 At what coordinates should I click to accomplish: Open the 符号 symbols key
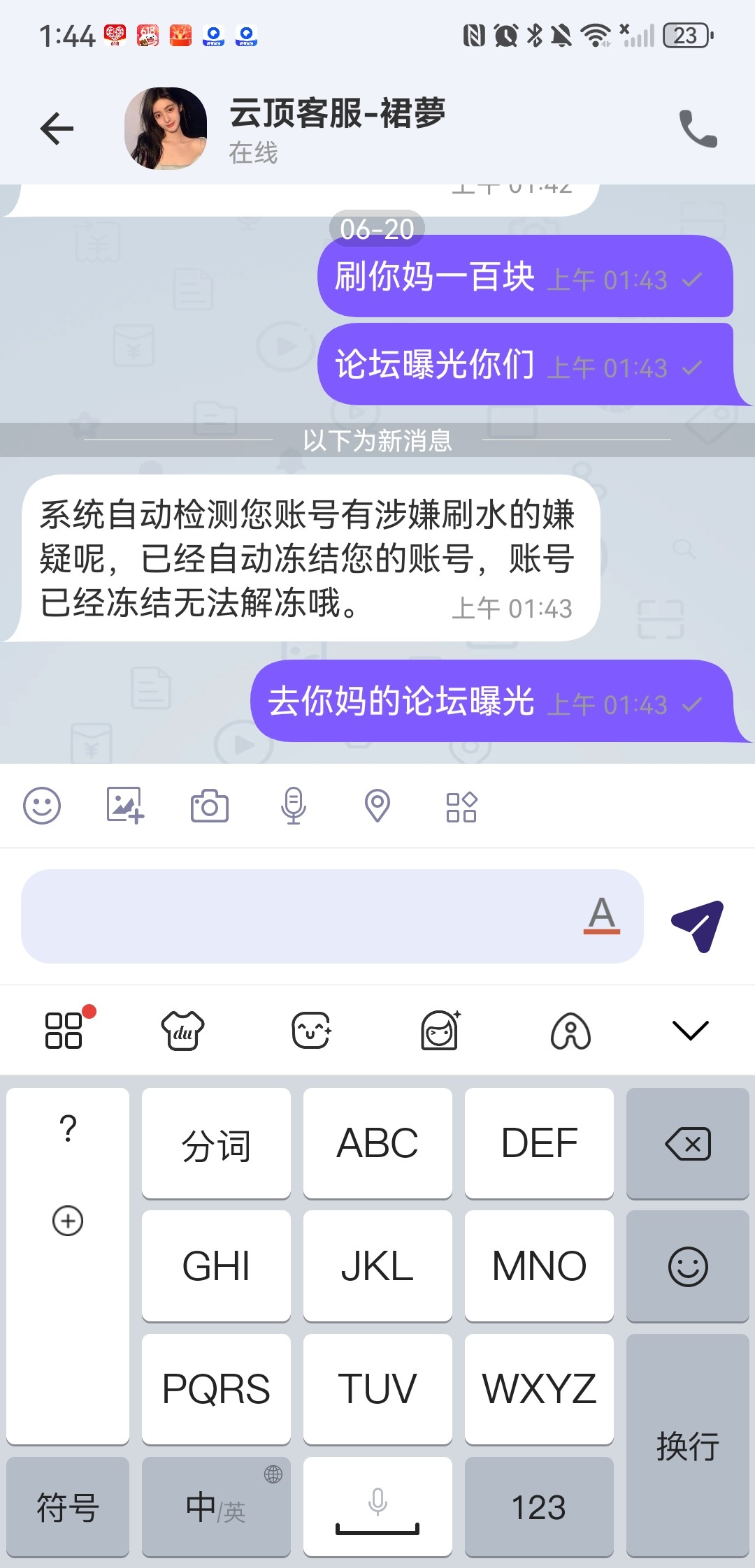pos(67,1507)
